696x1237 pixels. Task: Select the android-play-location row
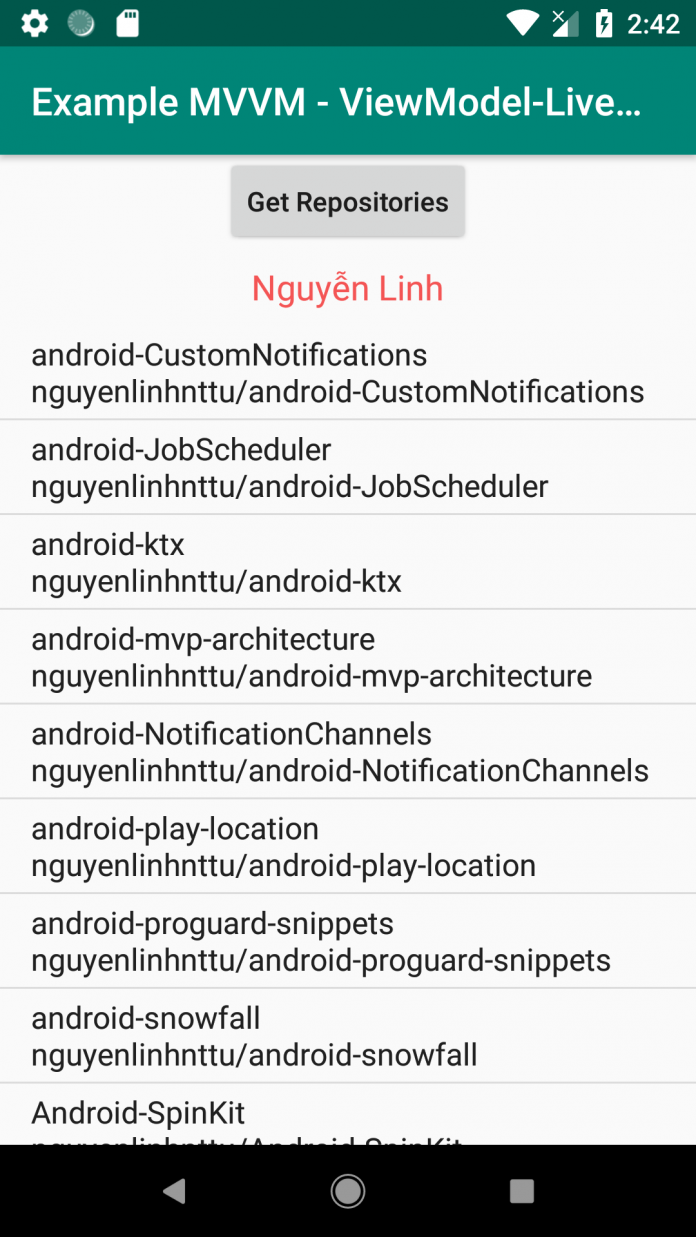pyautogui.click(x=348, y=847)
